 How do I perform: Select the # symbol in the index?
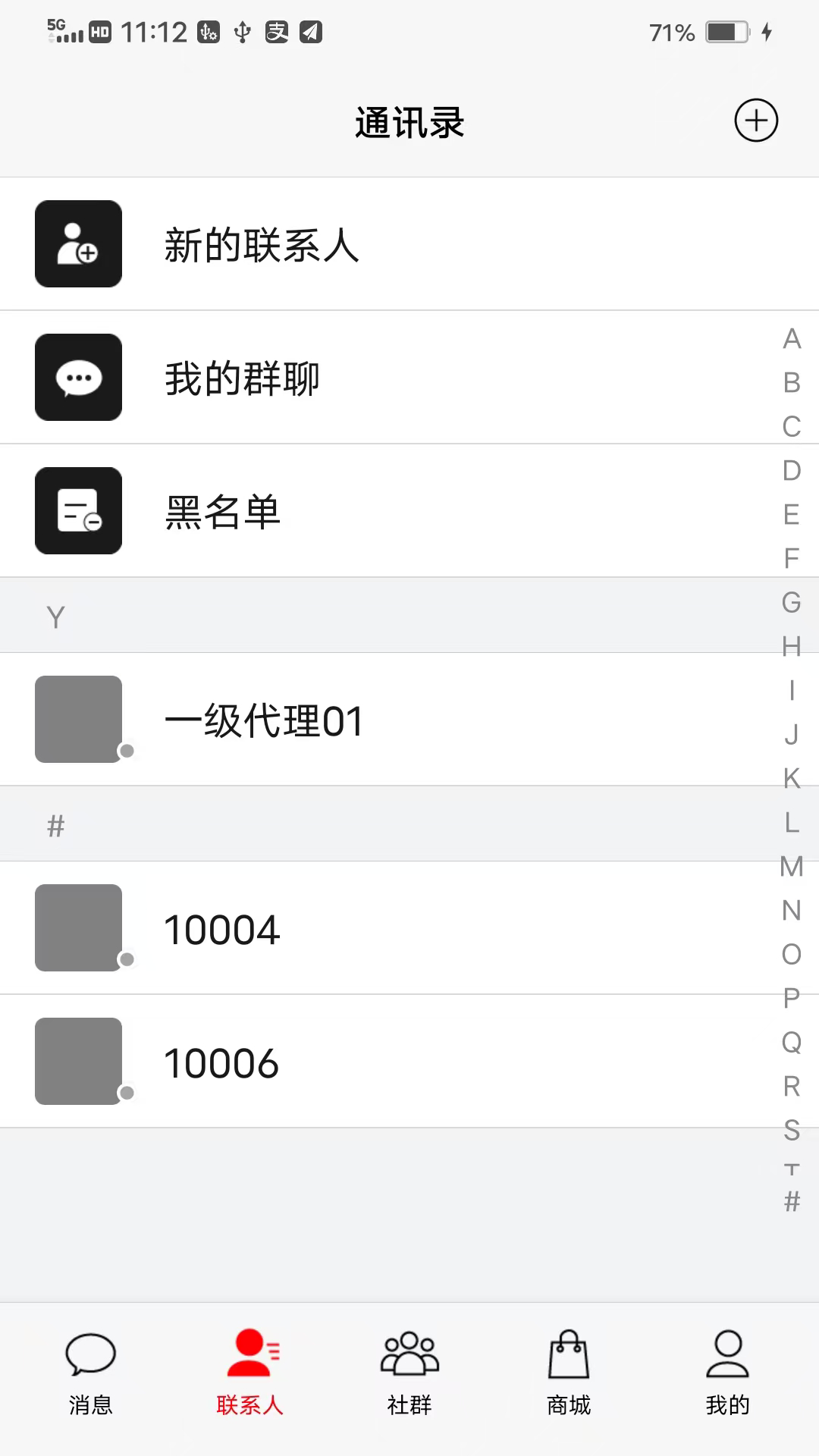[791, 1201]
